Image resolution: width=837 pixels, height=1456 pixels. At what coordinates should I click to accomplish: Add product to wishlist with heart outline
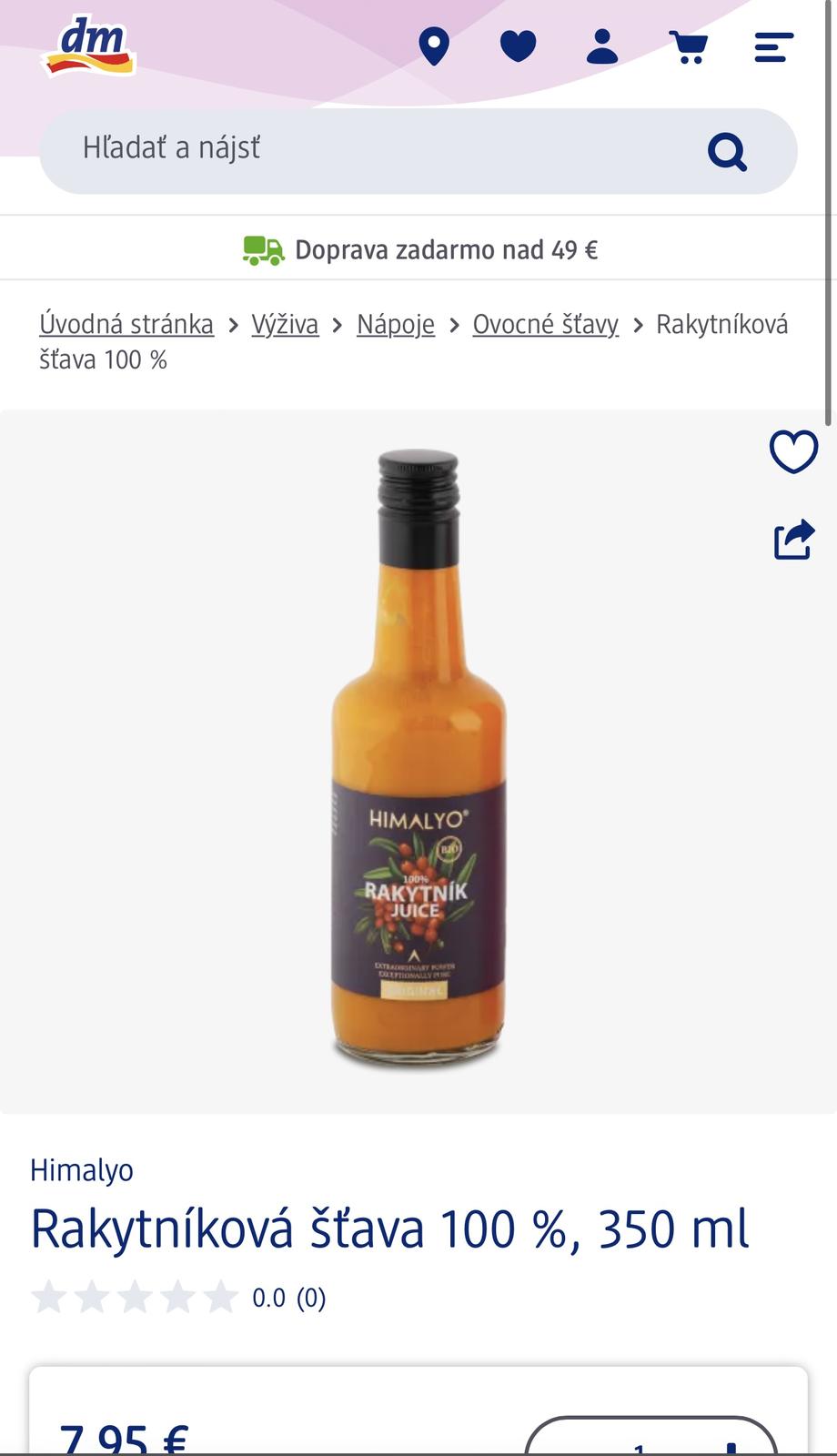point(793,451)
